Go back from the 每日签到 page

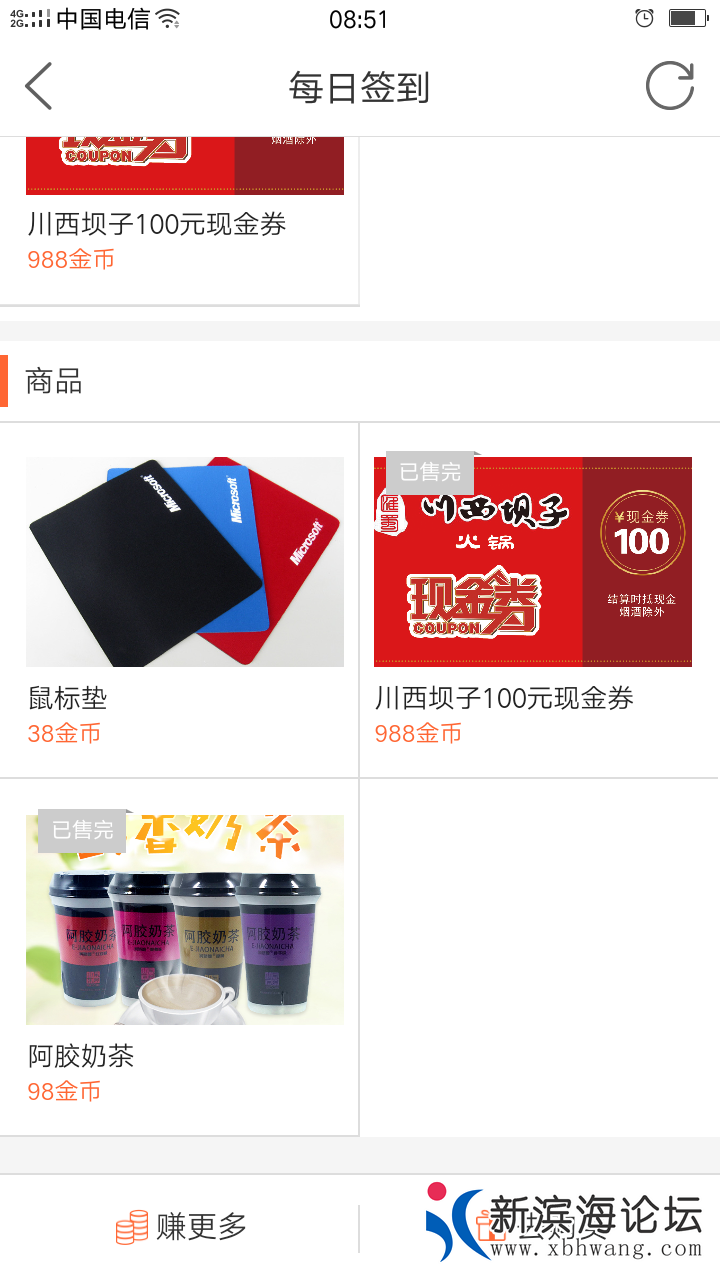click(38, 86)
